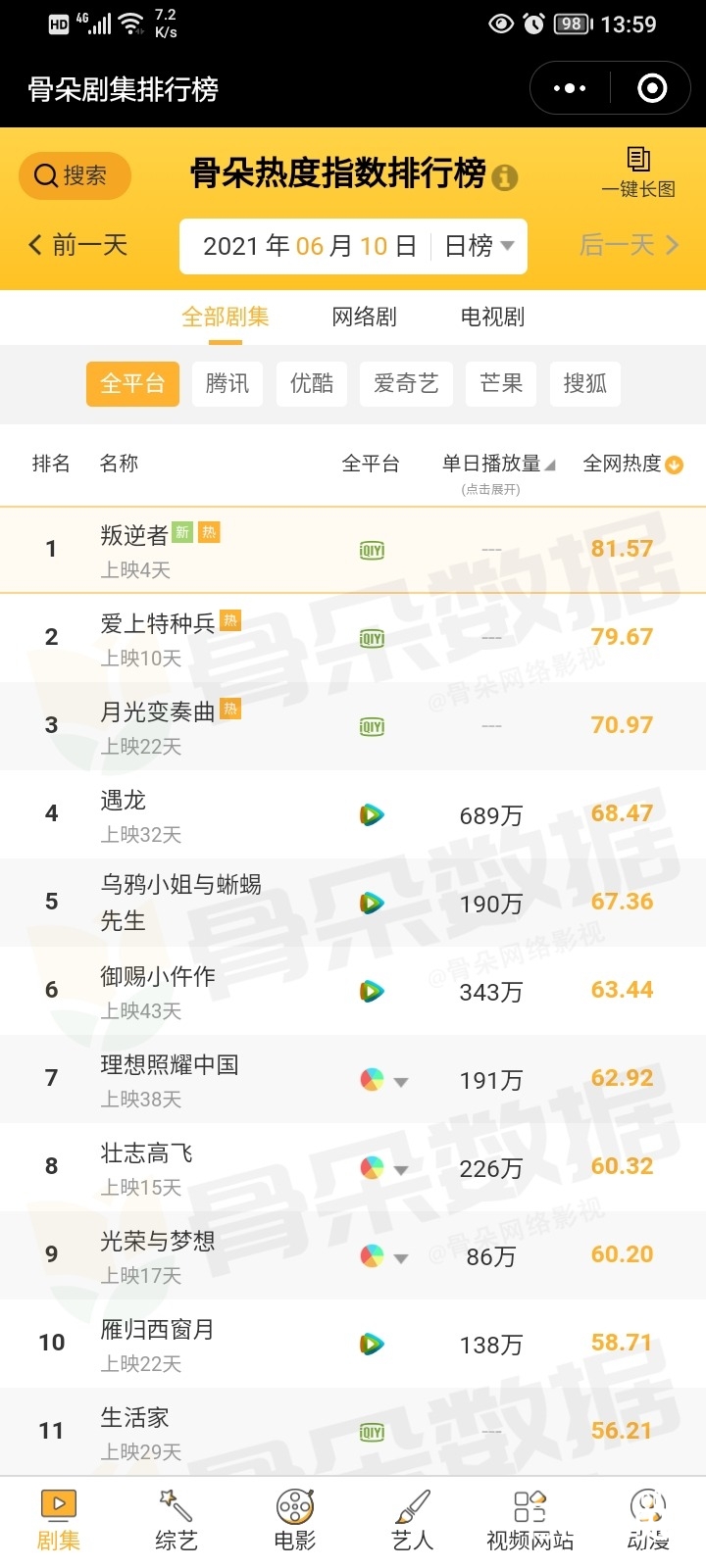The image size is (706, 1568).
Task: Open the 日榜 ranking type dropdown
Action: point(479,246)
